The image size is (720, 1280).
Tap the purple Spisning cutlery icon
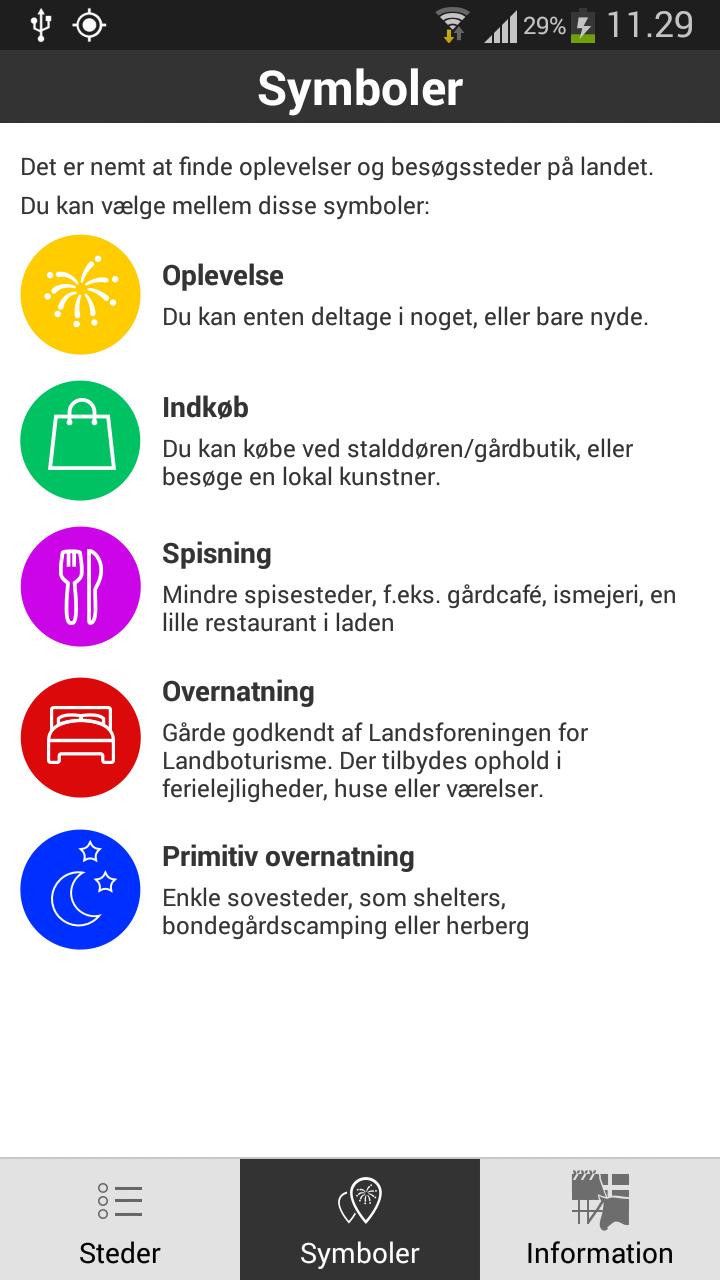[80, 586]
